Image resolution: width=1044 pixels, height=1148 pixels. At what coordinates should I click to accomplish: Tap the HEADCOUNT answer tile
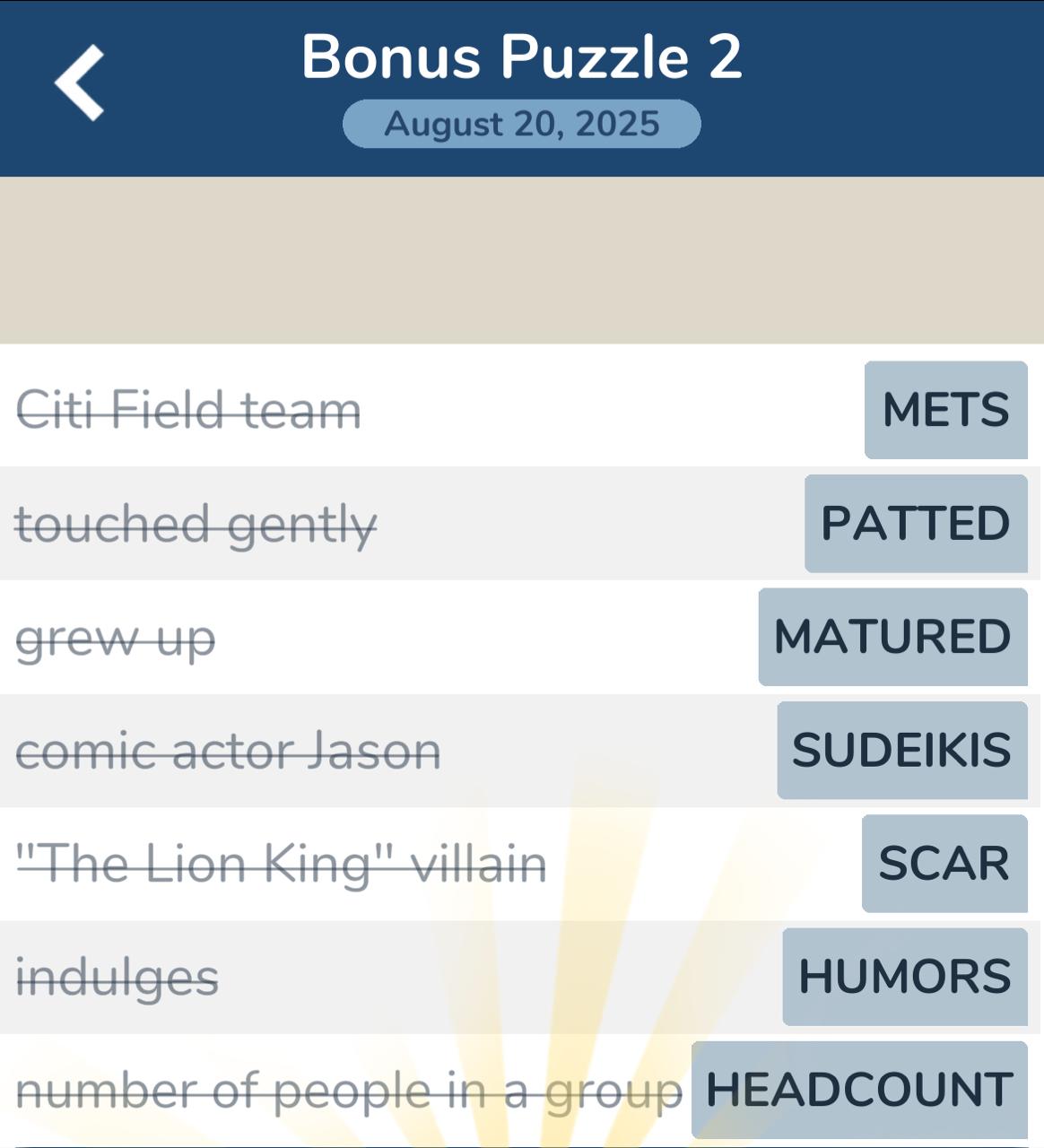pyautogui.click(x=859, y=1090)
